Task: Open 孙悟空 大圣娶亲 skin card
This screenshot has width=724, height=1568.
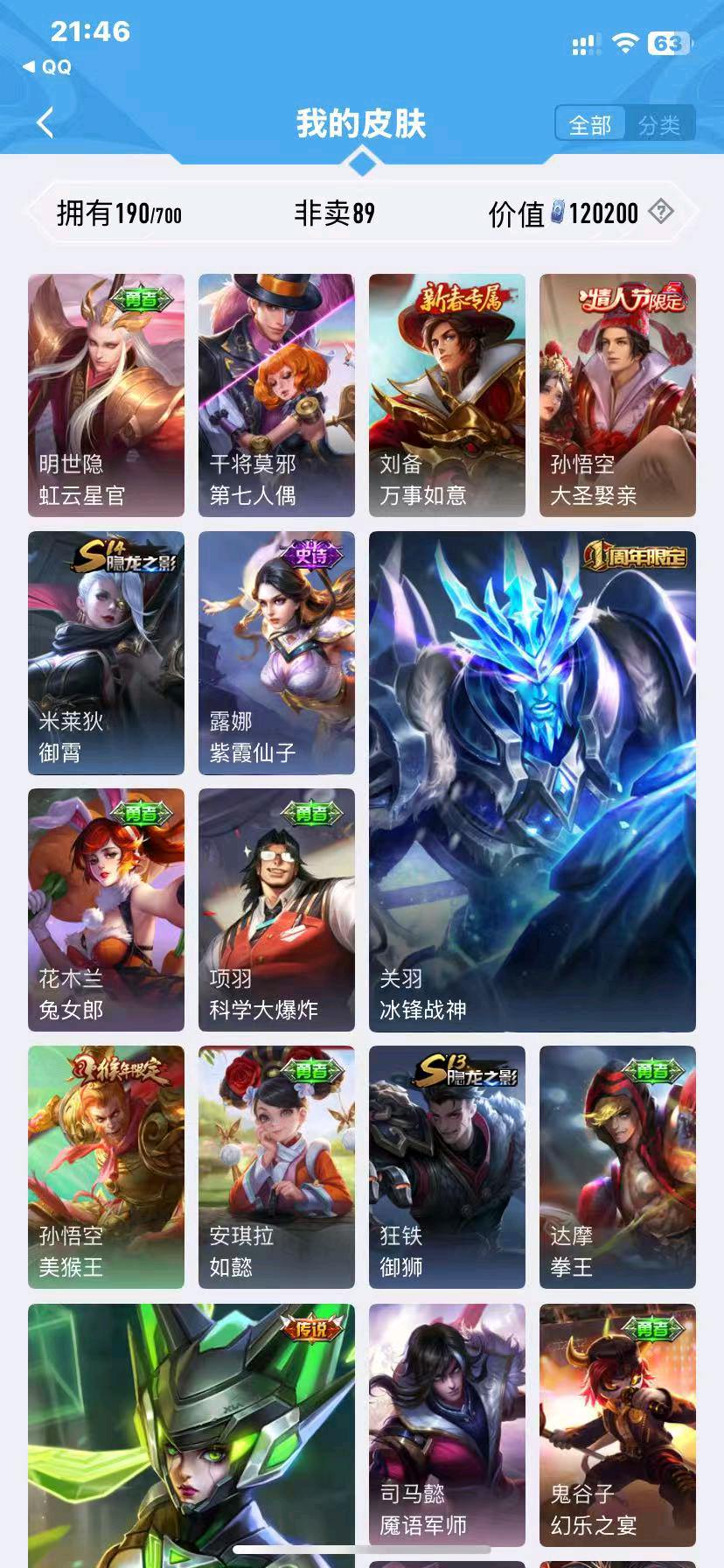Action: pyautogui.click(x=617, y=395)
